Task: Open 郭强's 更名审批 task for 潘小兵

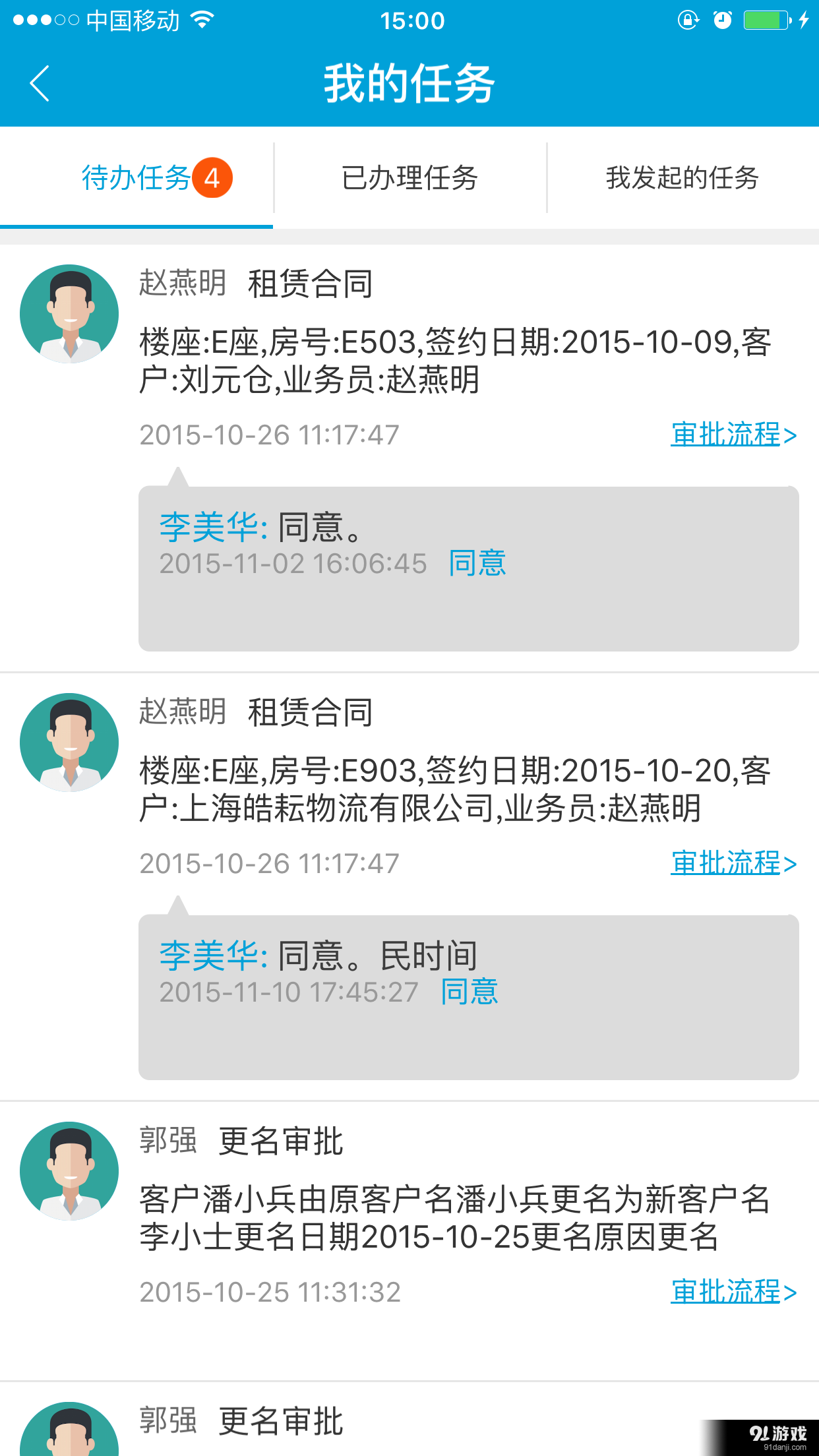Action: click(455, 1217)
